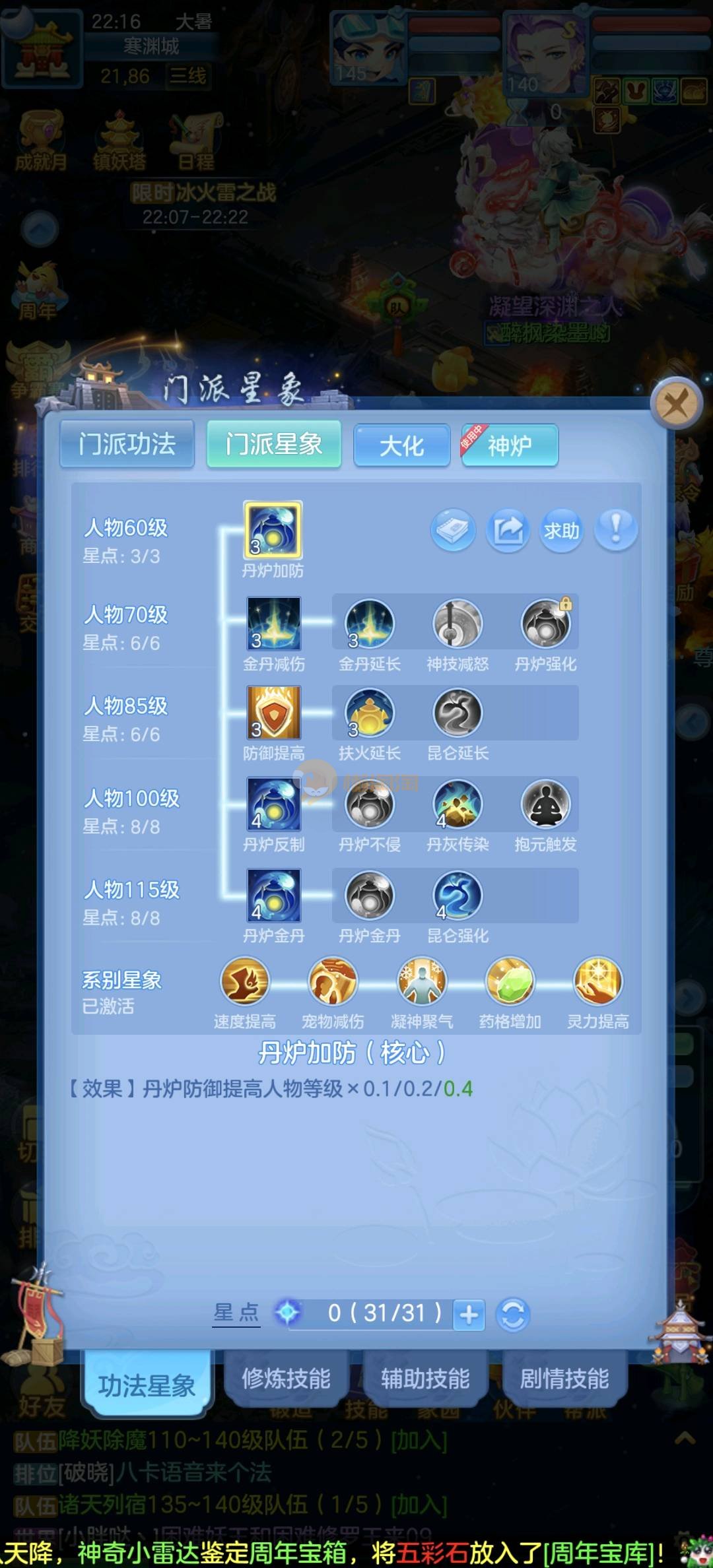
Task: Open the exclamation info icon
Action: click(x=615, y=530)
